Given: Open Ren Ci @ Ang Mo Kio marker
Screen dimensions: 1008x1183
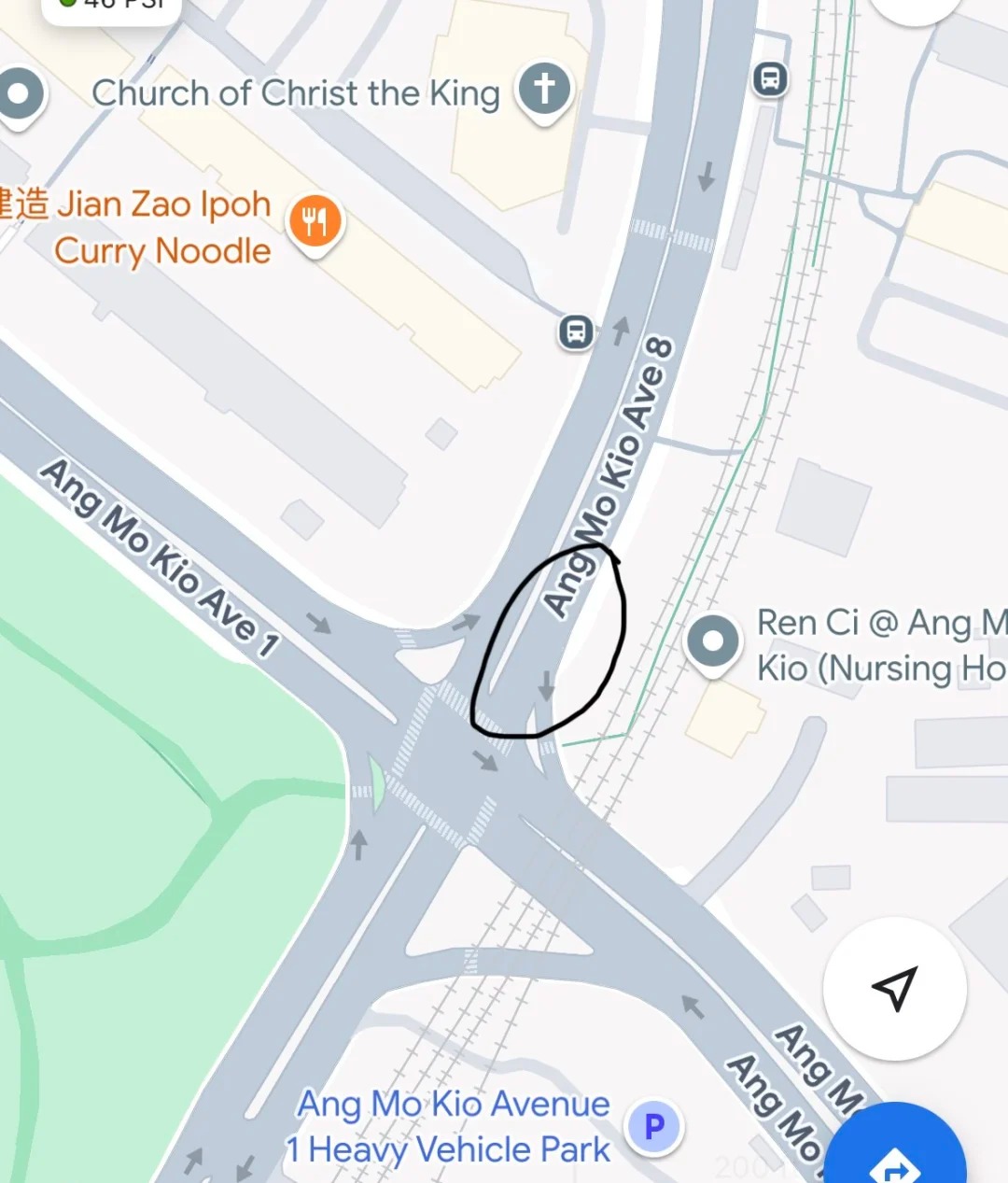Looking at the screenshot, I should tap(713, 641).
